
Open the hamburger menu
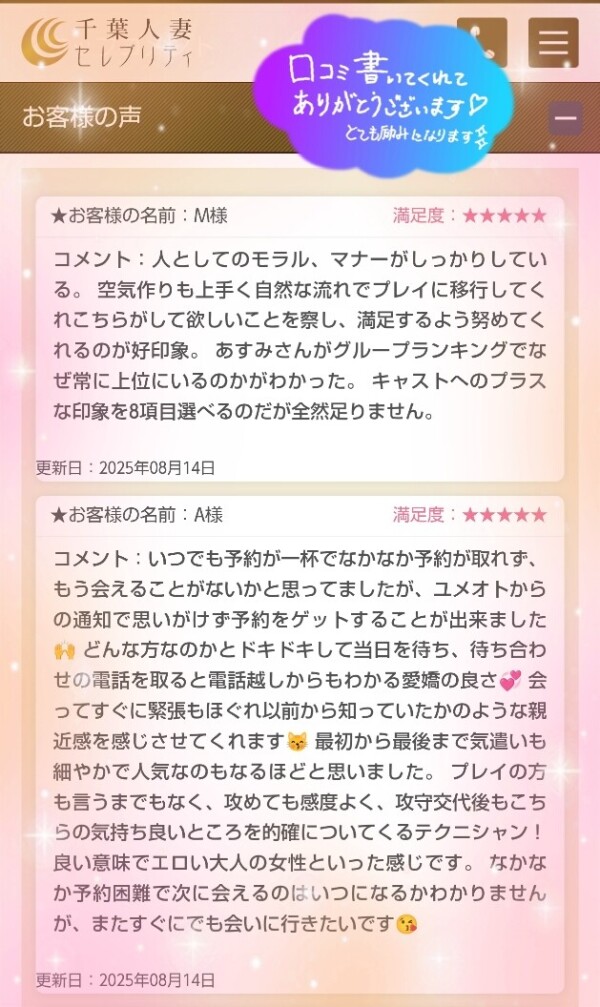[x=553, y=42]
